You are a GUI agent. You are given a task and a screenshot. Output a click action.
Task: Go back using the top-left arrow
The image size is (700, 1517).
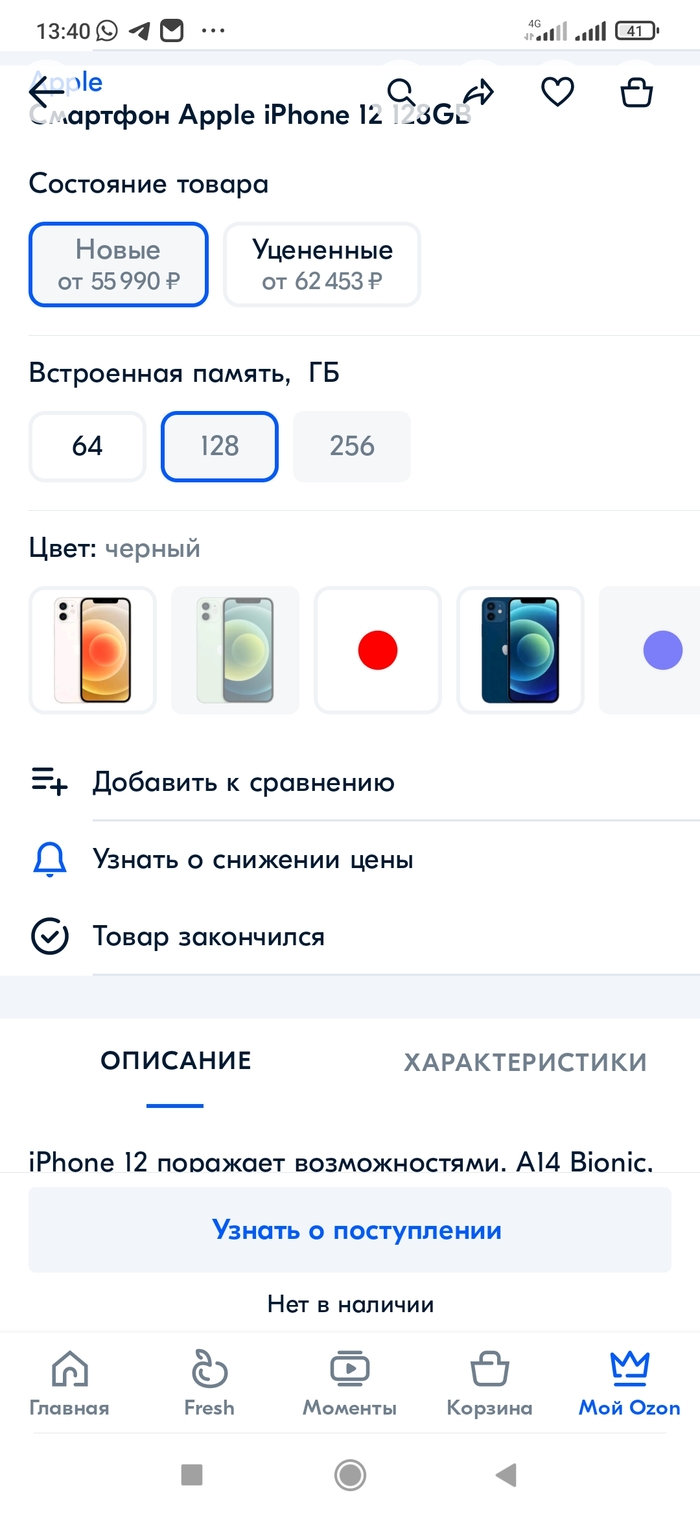[x=46, y=93]
